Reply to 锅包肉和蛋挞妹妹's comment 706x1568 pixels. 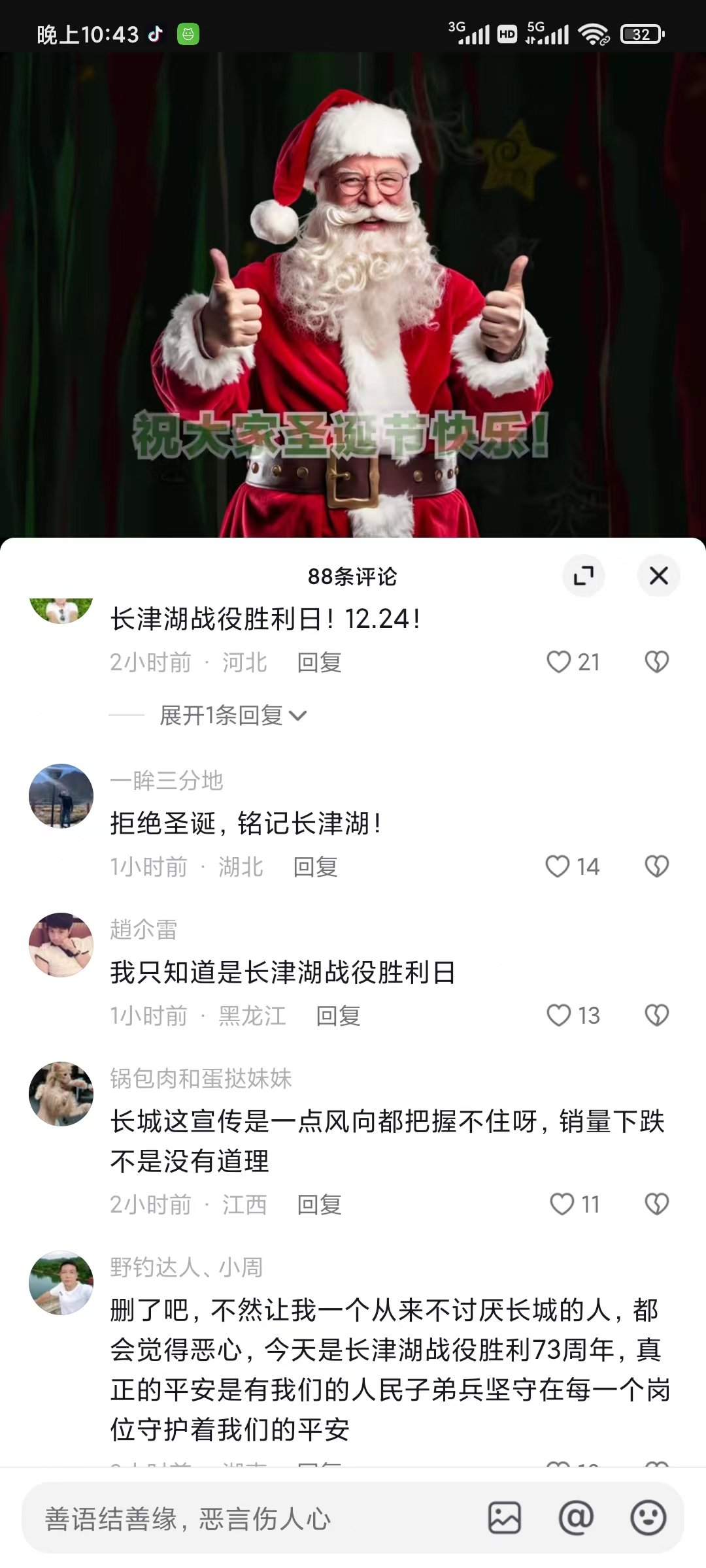pyautogui.click(x=319, y=1204)
